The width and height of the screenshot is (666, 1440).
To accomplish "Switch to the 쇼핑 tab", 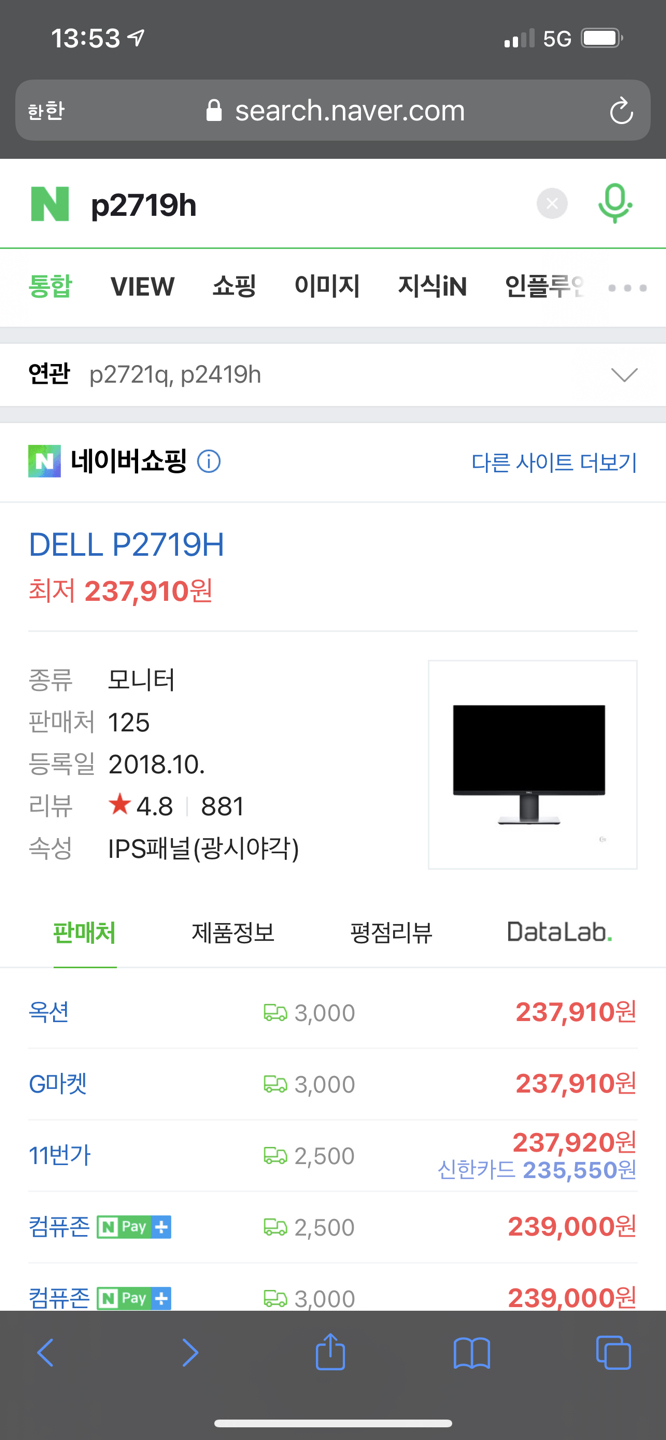I will click(x=234, y=287).
